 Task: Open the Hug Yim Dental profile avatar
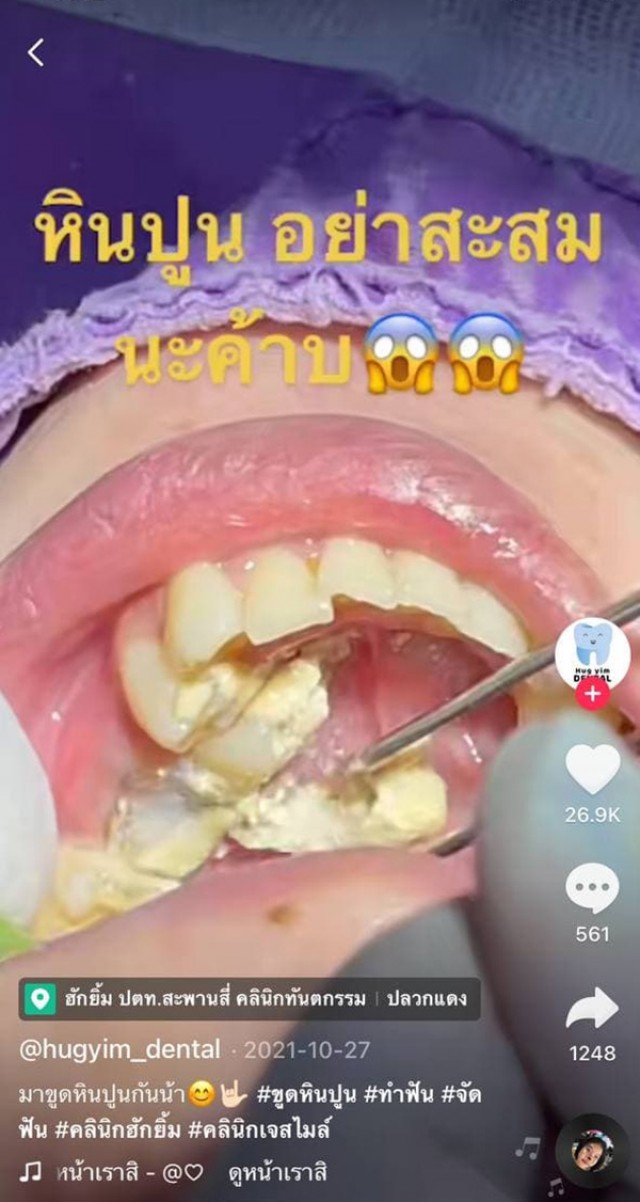592,651
